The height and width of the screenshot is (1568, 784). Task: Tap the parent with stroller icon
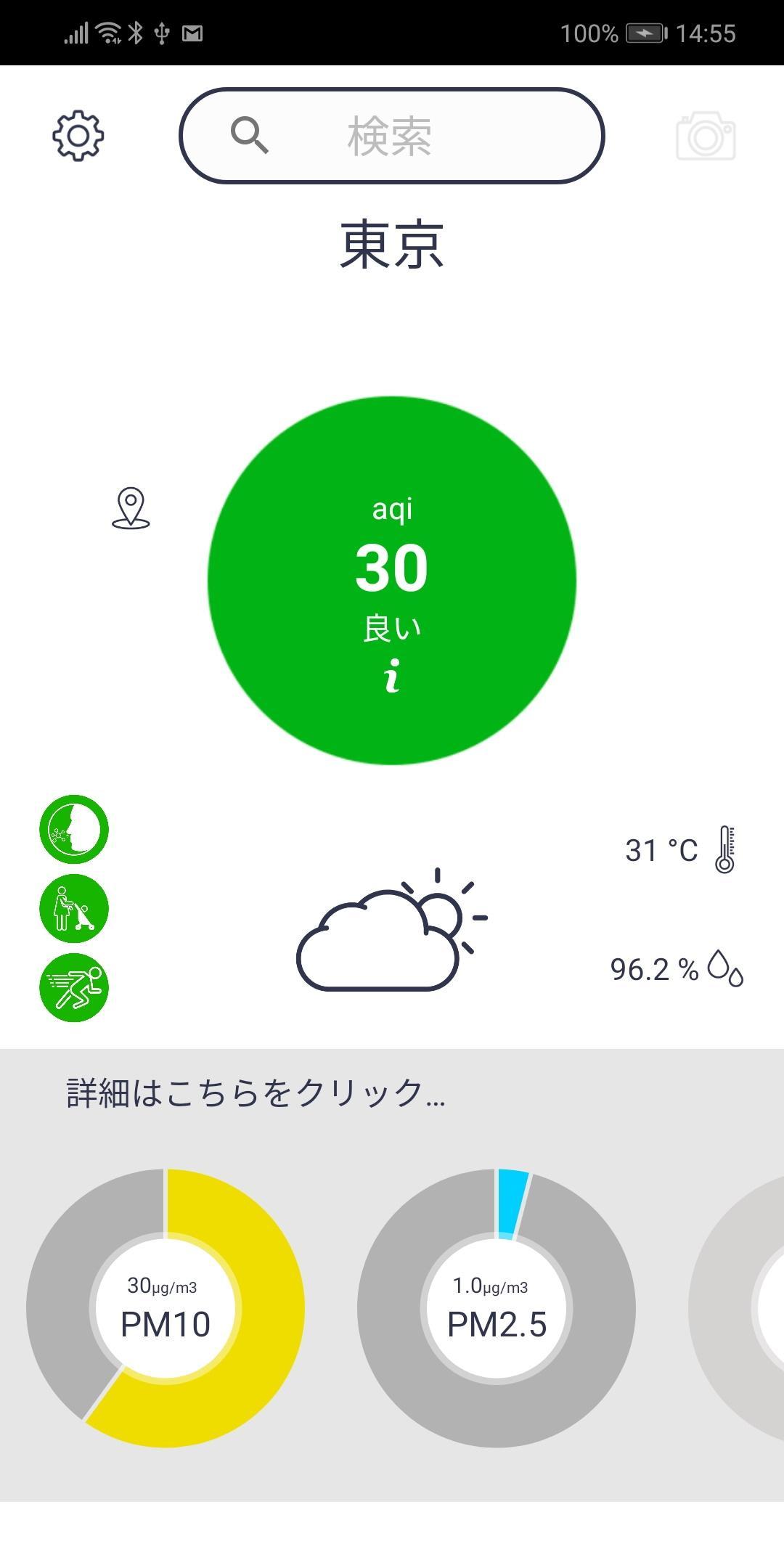click(74, 908)
